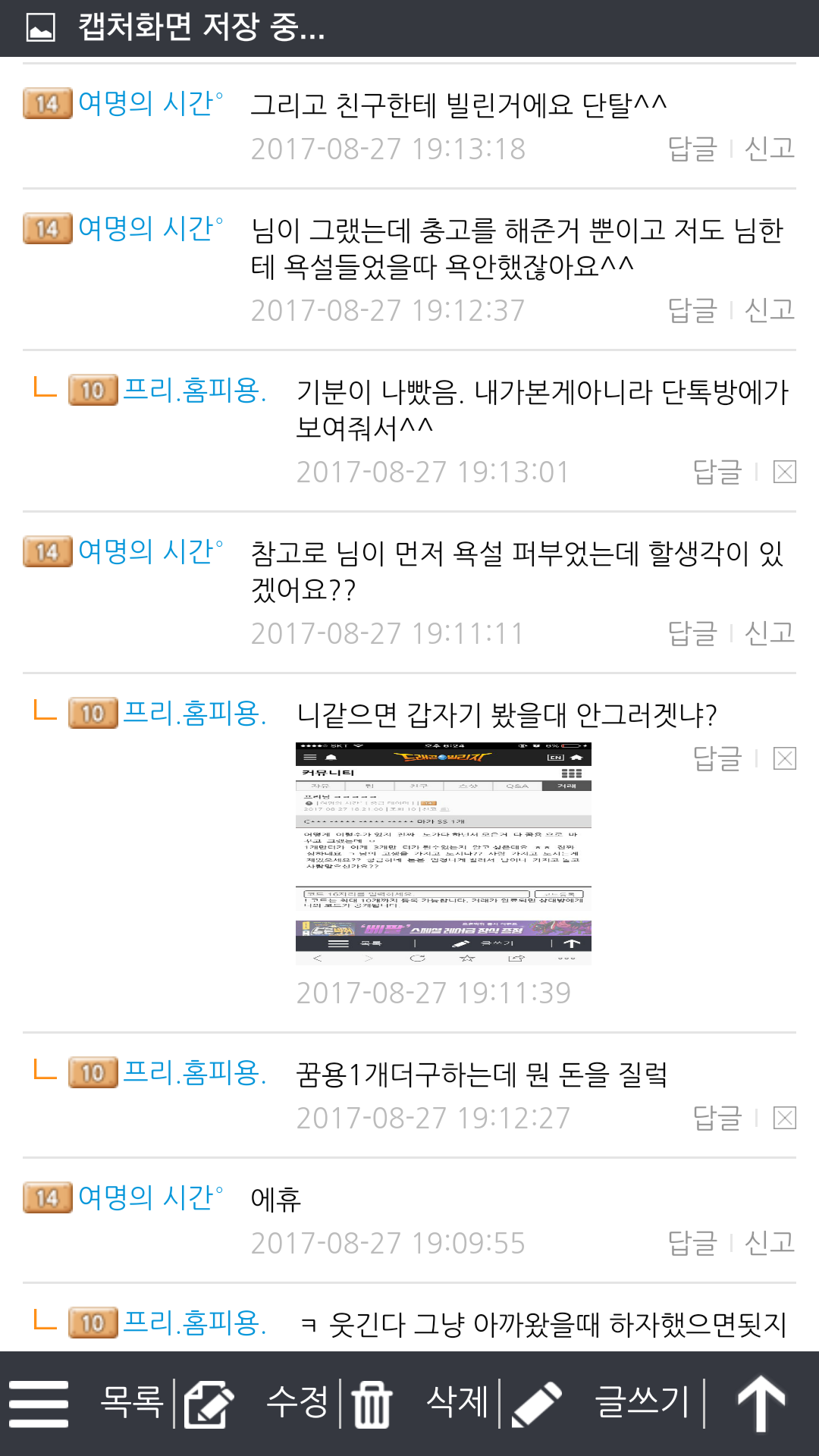Reply to the comment posted at 19:12:27

coord(717,1118)
